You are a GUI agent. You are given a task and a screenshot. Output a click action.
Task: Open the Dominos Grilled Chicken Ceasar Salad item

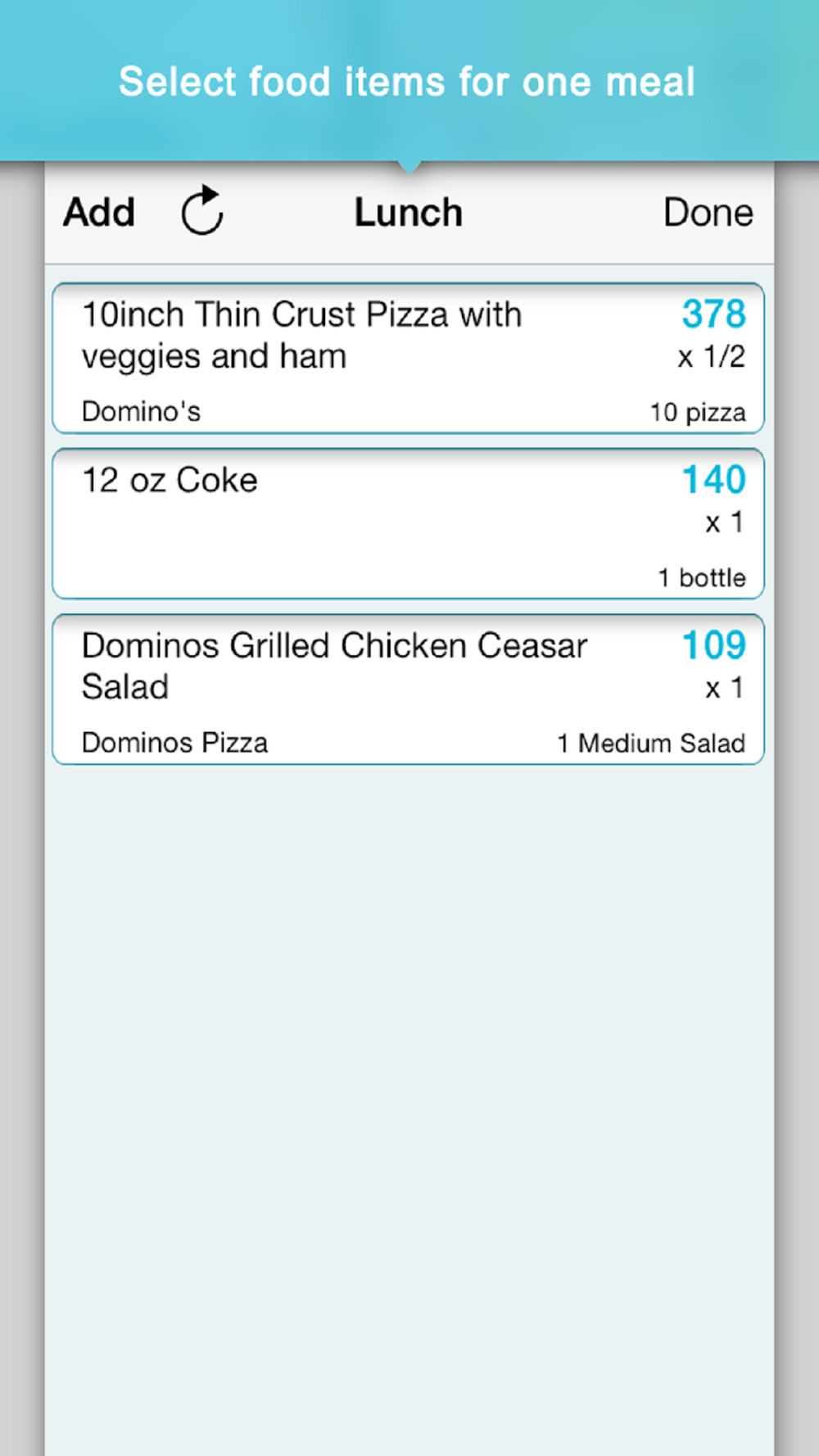click(409, 690)
